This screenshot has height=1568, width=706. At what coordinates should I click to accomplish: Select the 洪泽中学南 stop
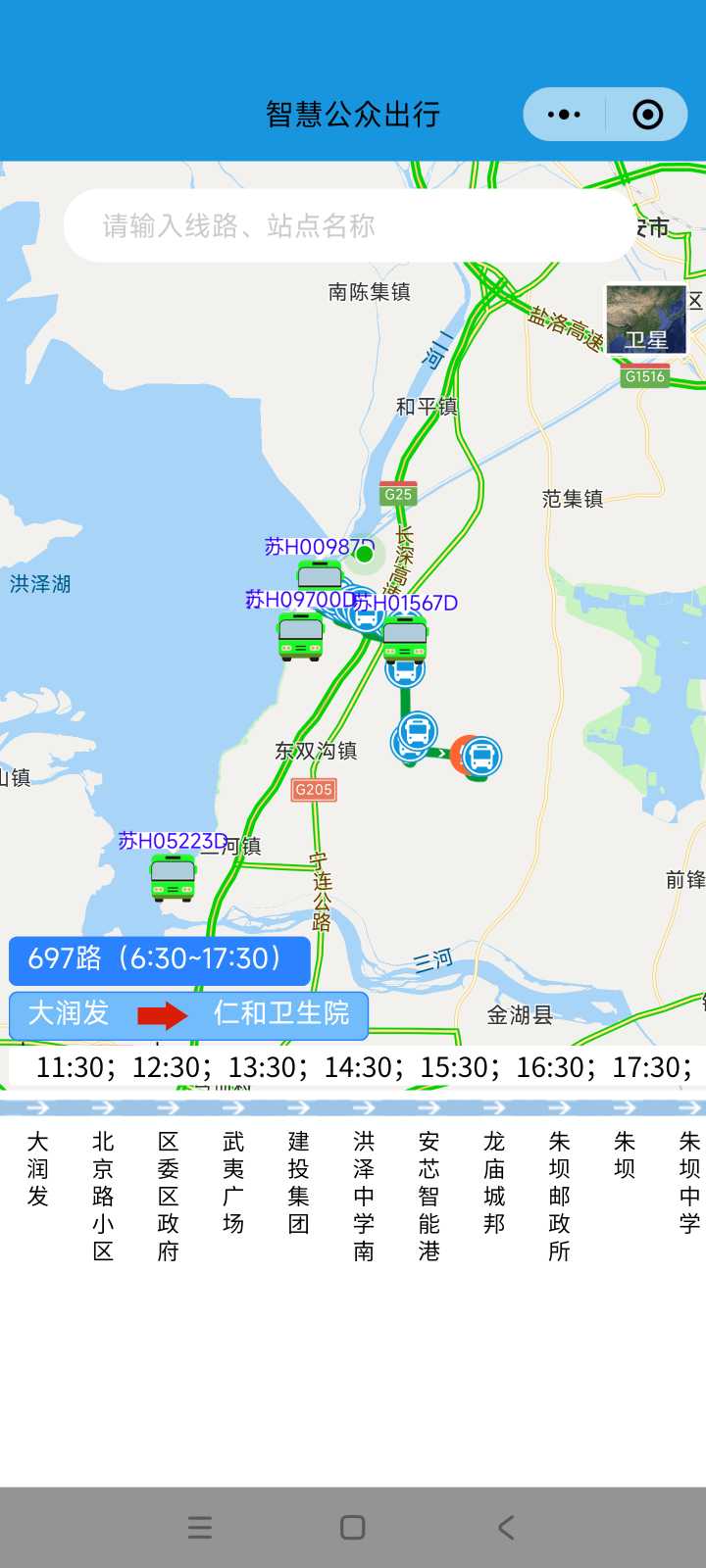click(x=364, y=1196)
